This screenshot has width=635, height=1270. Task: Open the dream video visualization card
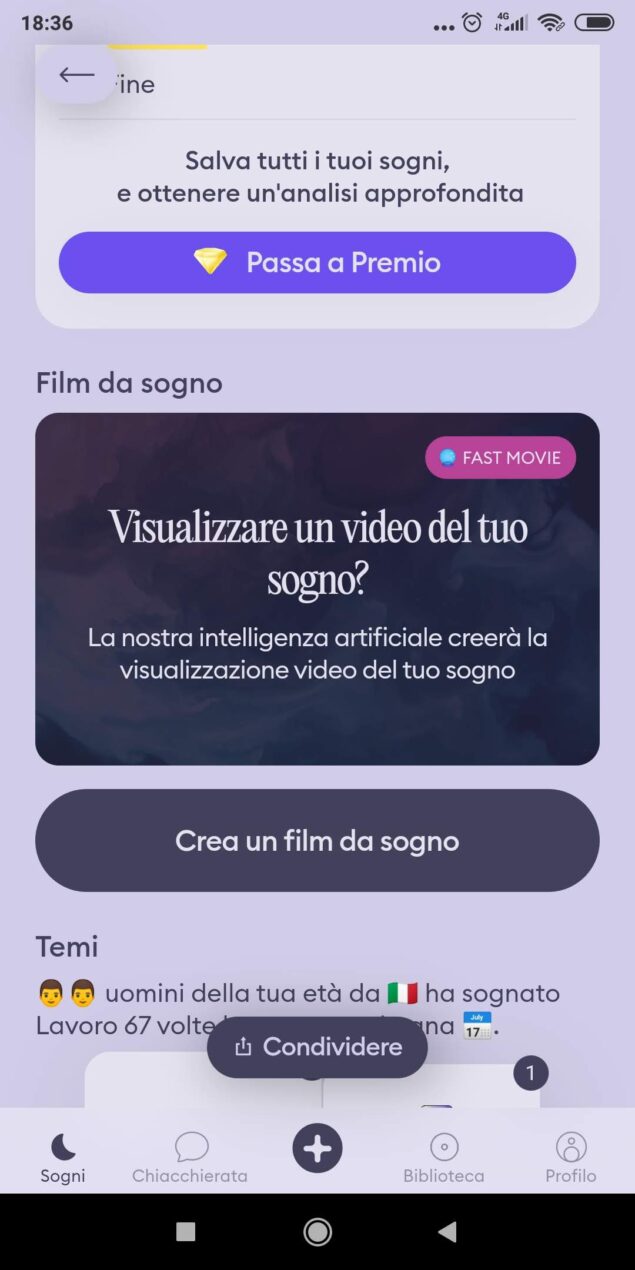click(317, 589)
